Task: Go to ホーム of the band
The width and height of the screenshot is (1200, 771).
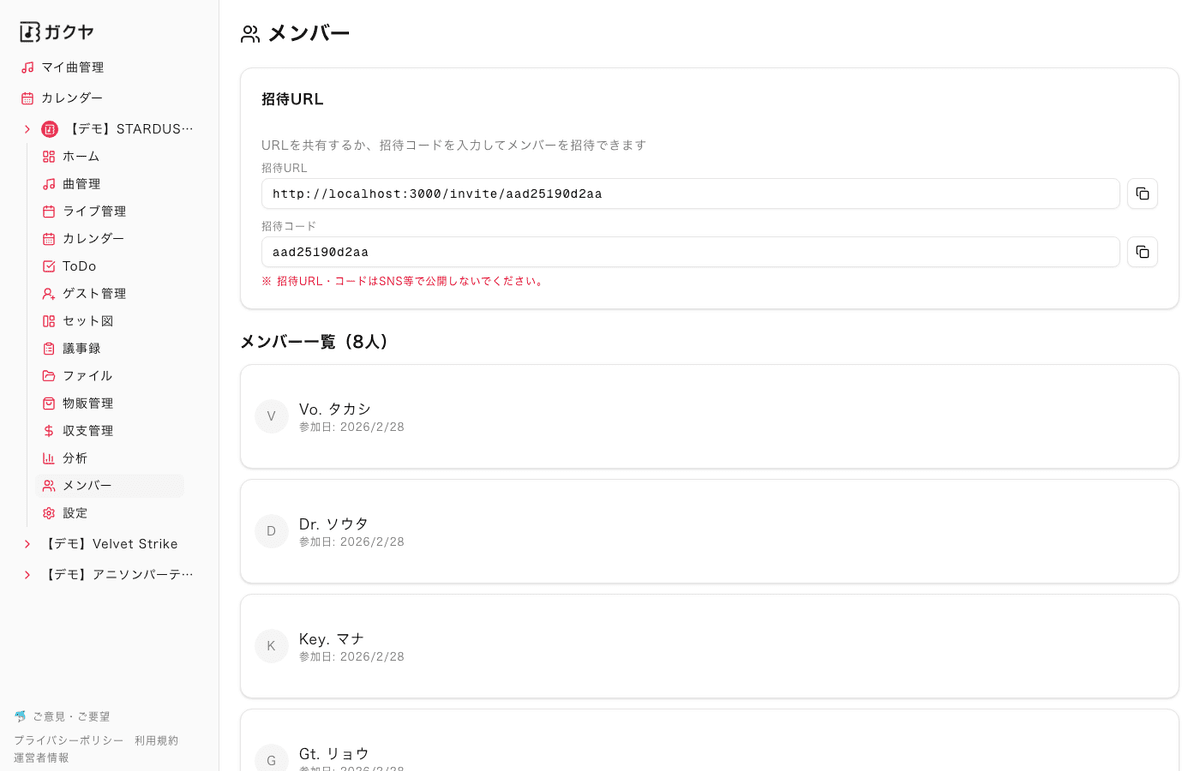Action: [x=81, y=156]
